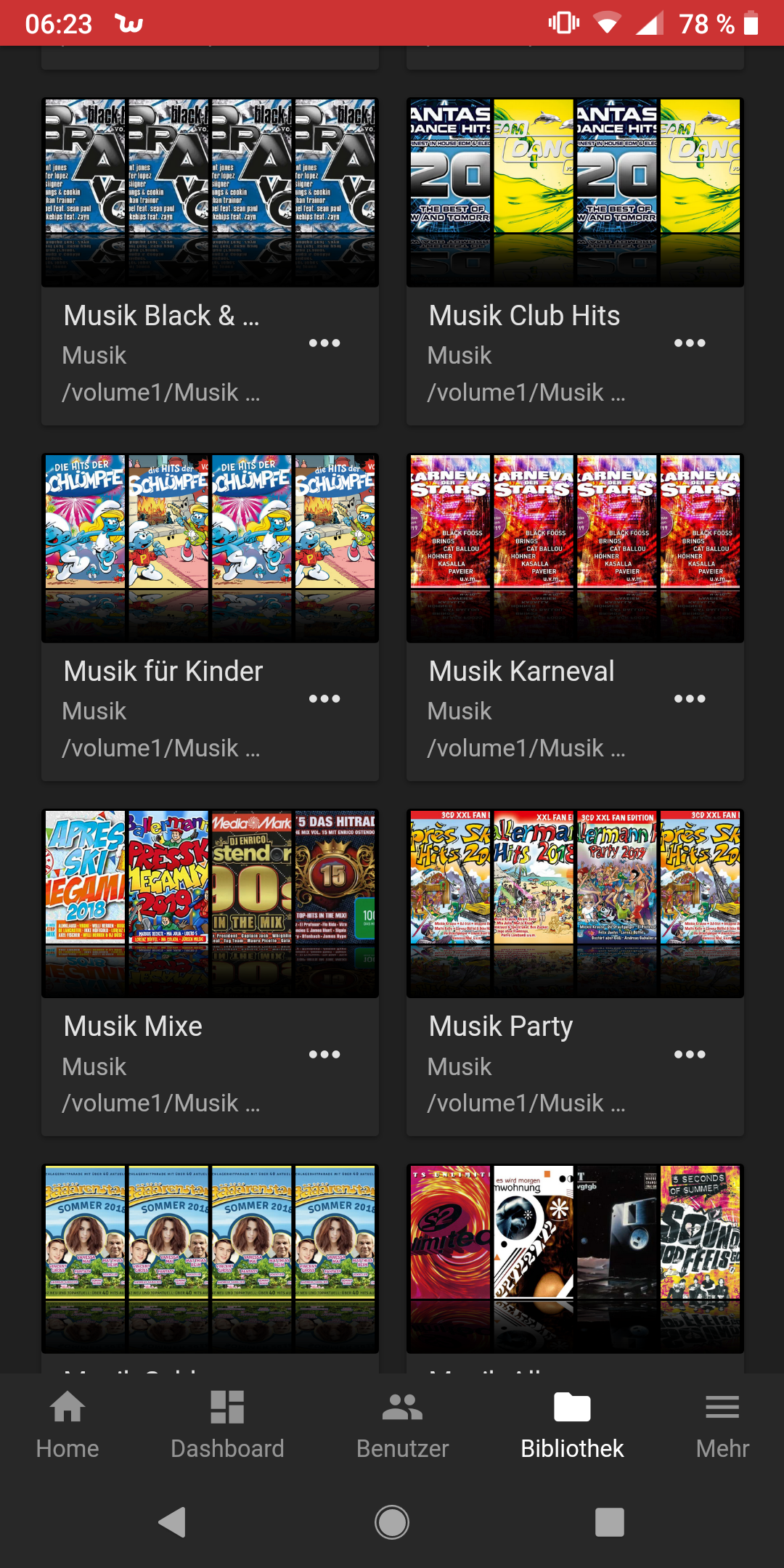Select the Bibliothek tab

(572, 1425)
